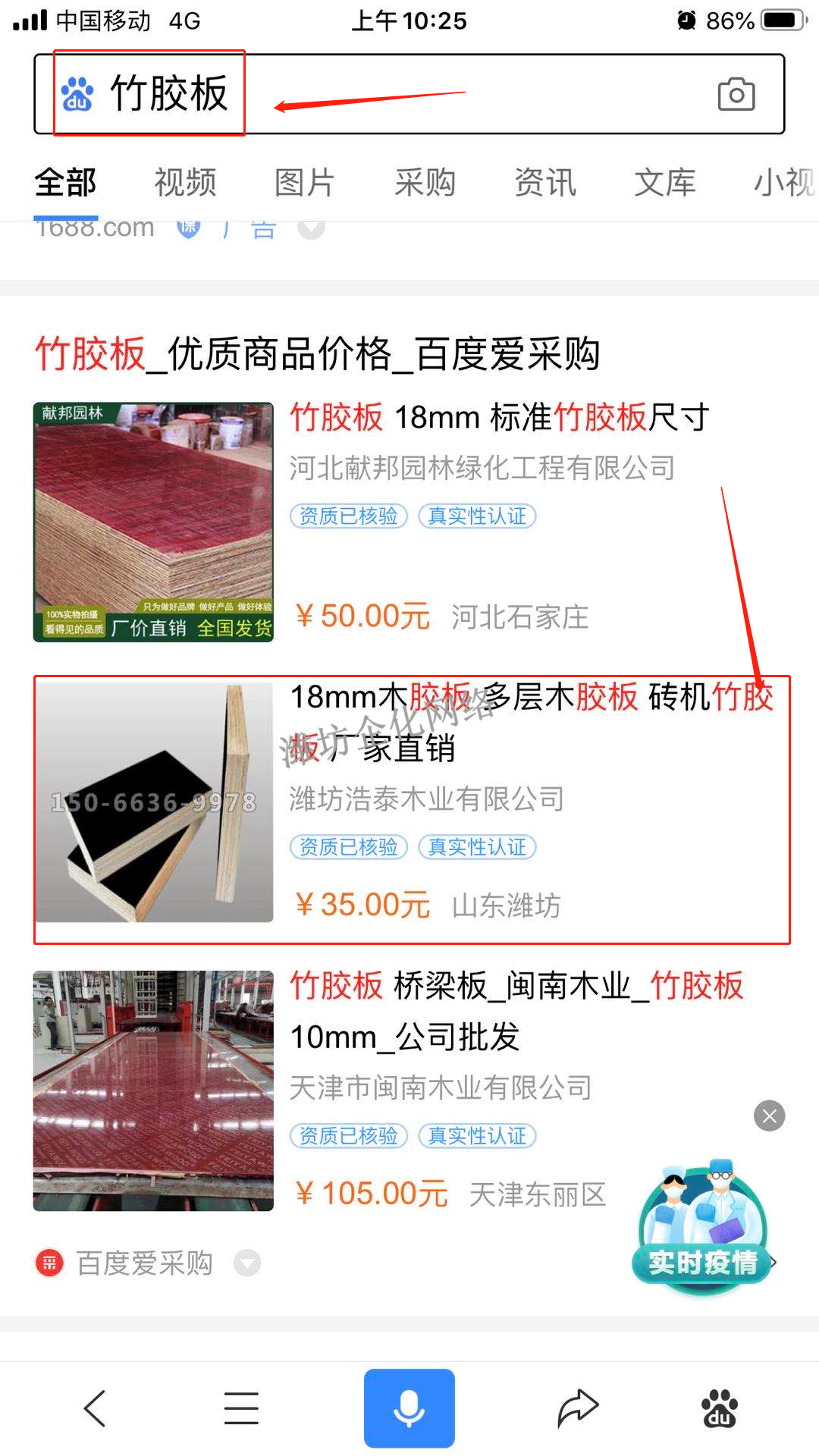
Task: Switch to the 图片 tab
Action: coord(305,183)
